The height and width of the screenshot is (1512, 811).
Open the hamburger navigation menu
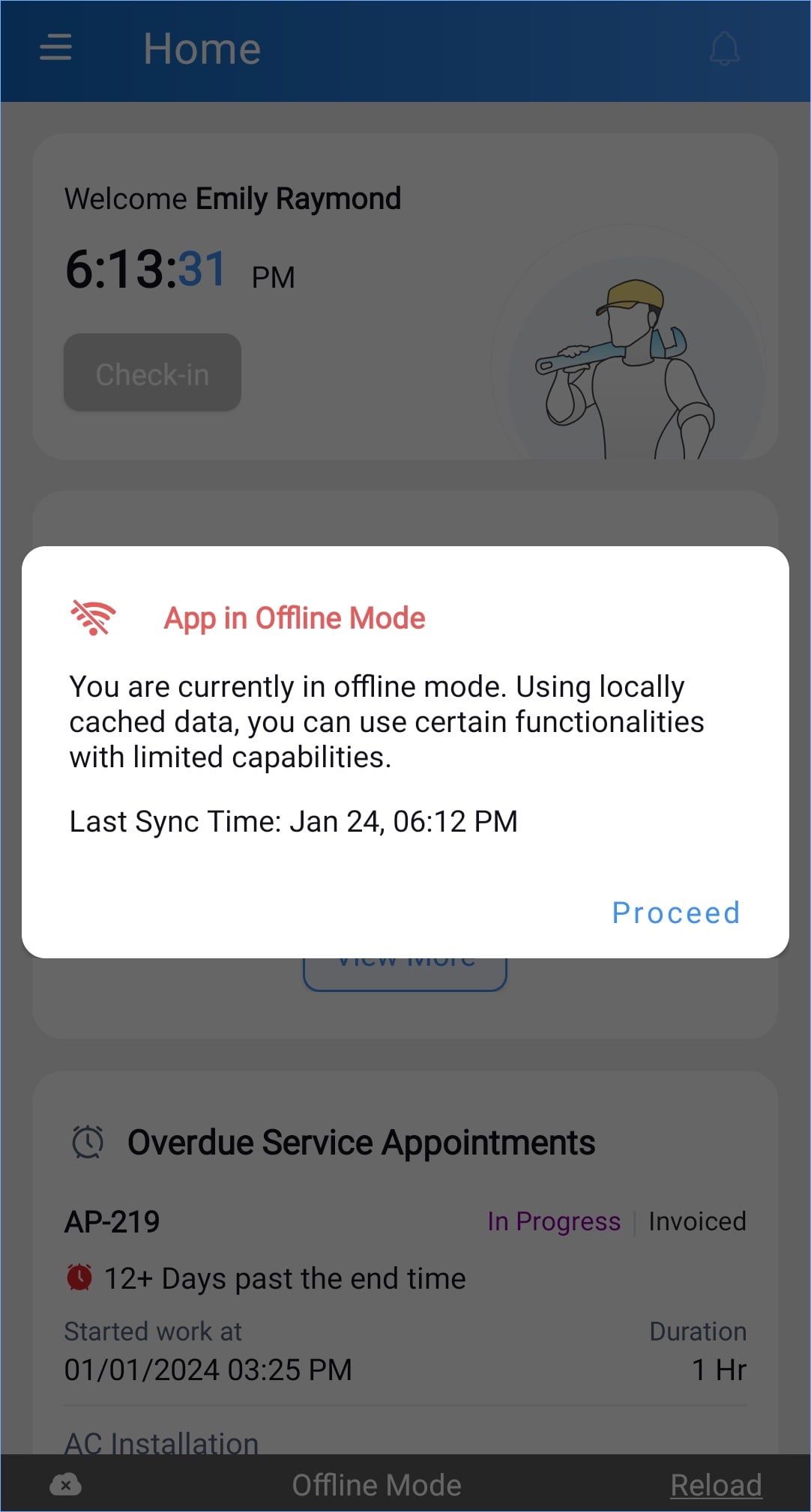coord(55,48)
